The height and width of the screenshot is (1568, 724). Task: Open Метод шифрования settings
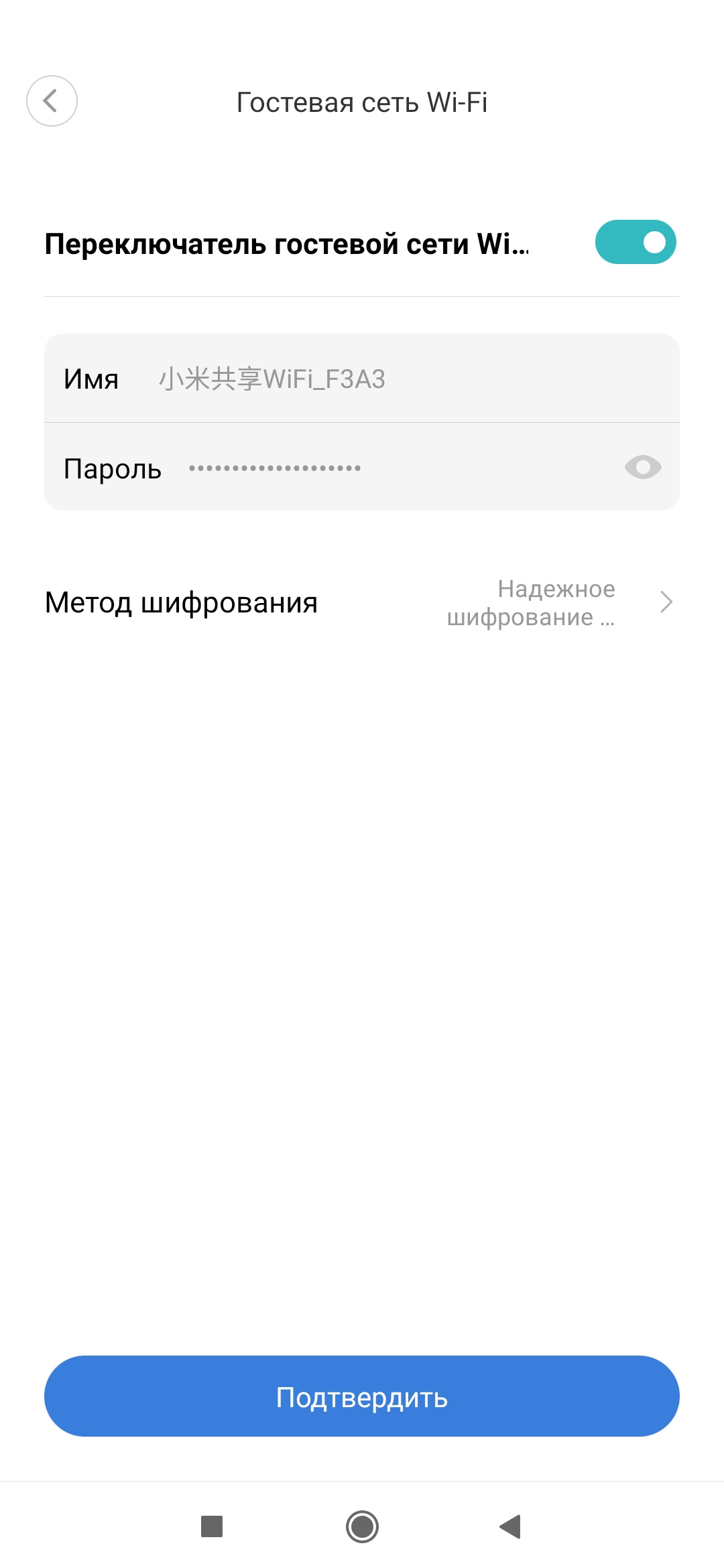click(362, 602)
